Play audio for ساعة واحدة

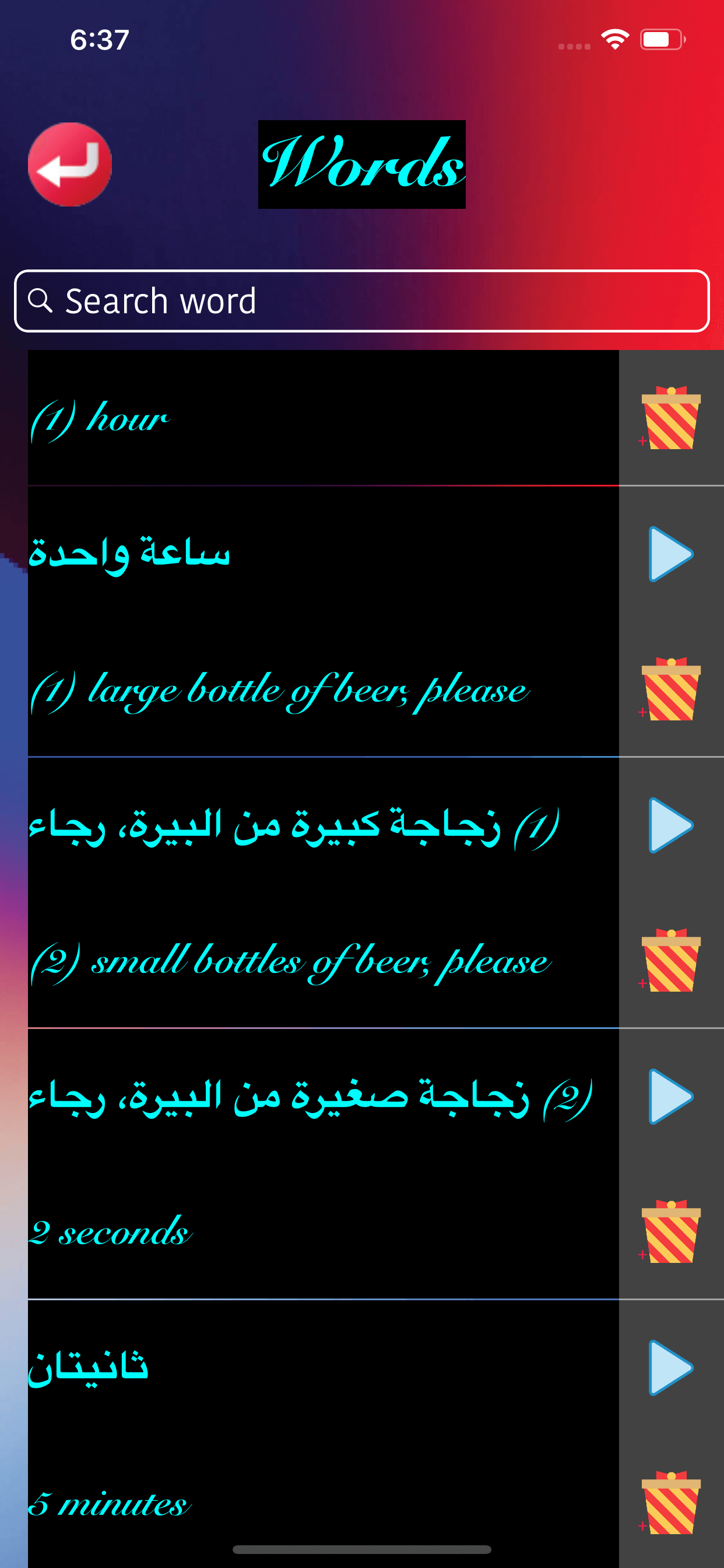[x=670, y=554]
